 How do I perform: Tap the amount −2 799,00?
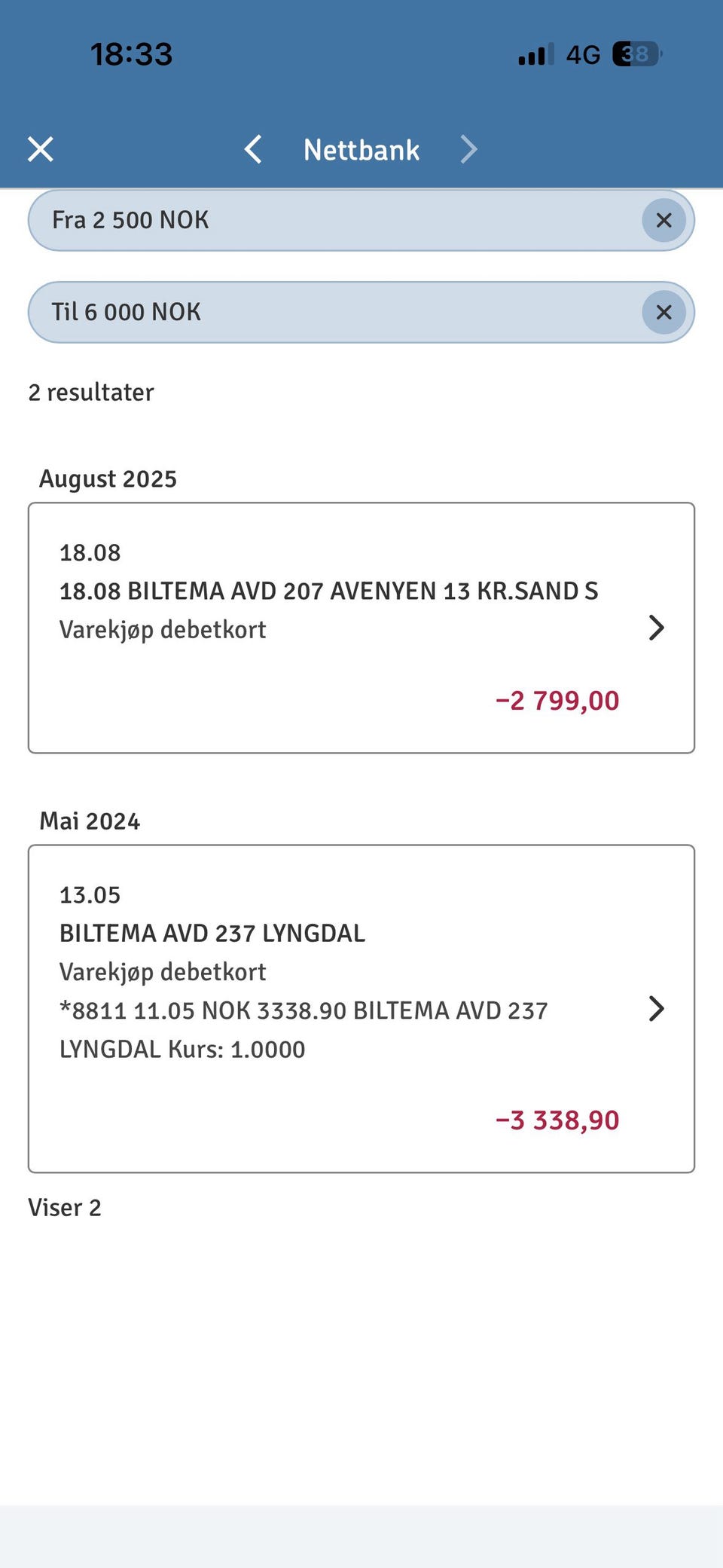(x=558, y=700)
